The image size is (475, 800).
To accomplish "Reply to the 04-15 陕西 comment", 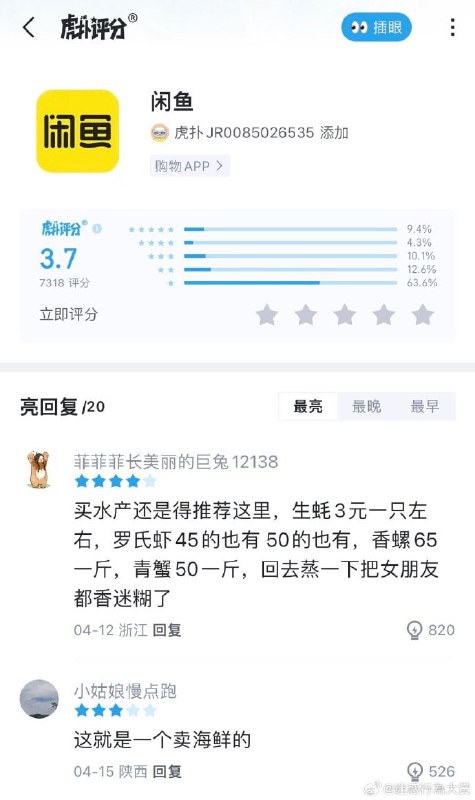I will (167, 771).
